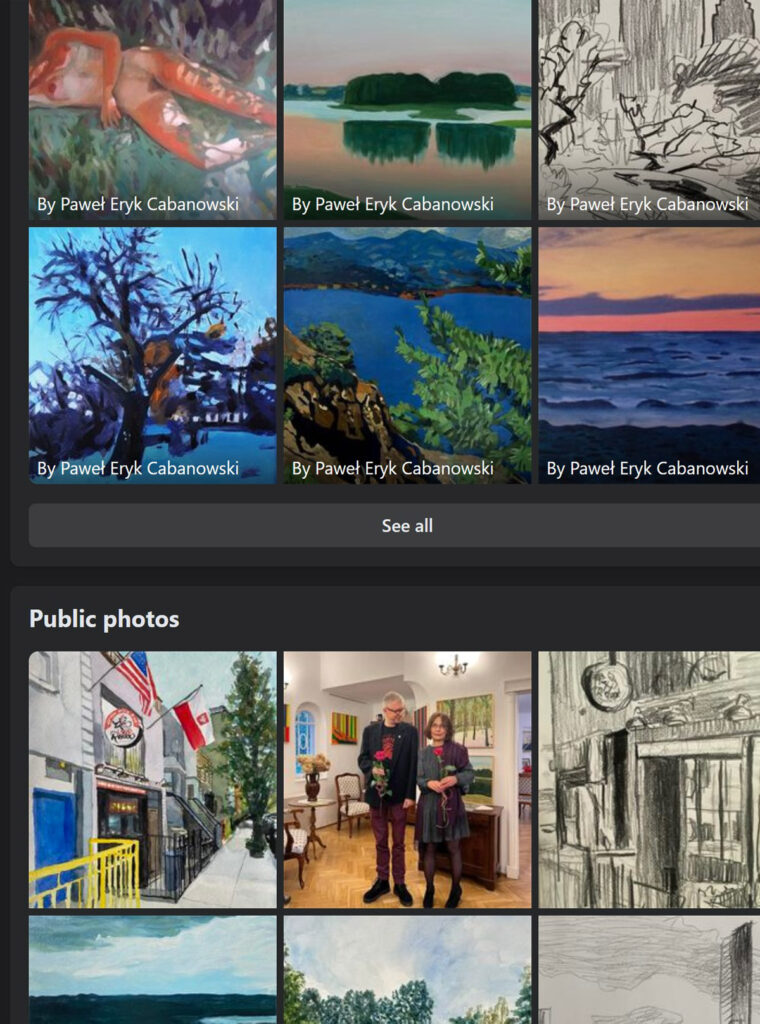Tap the See all button

(406, 526)
